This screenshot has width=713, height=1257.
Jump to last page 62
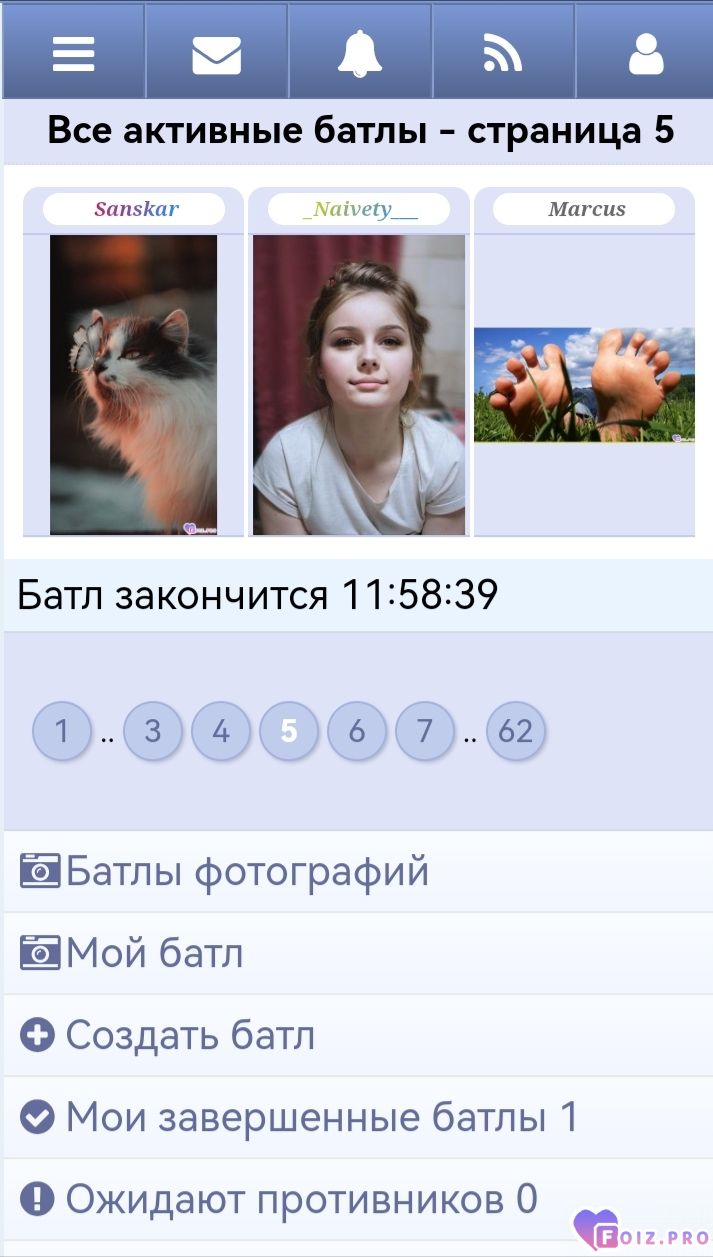[516, 731]
